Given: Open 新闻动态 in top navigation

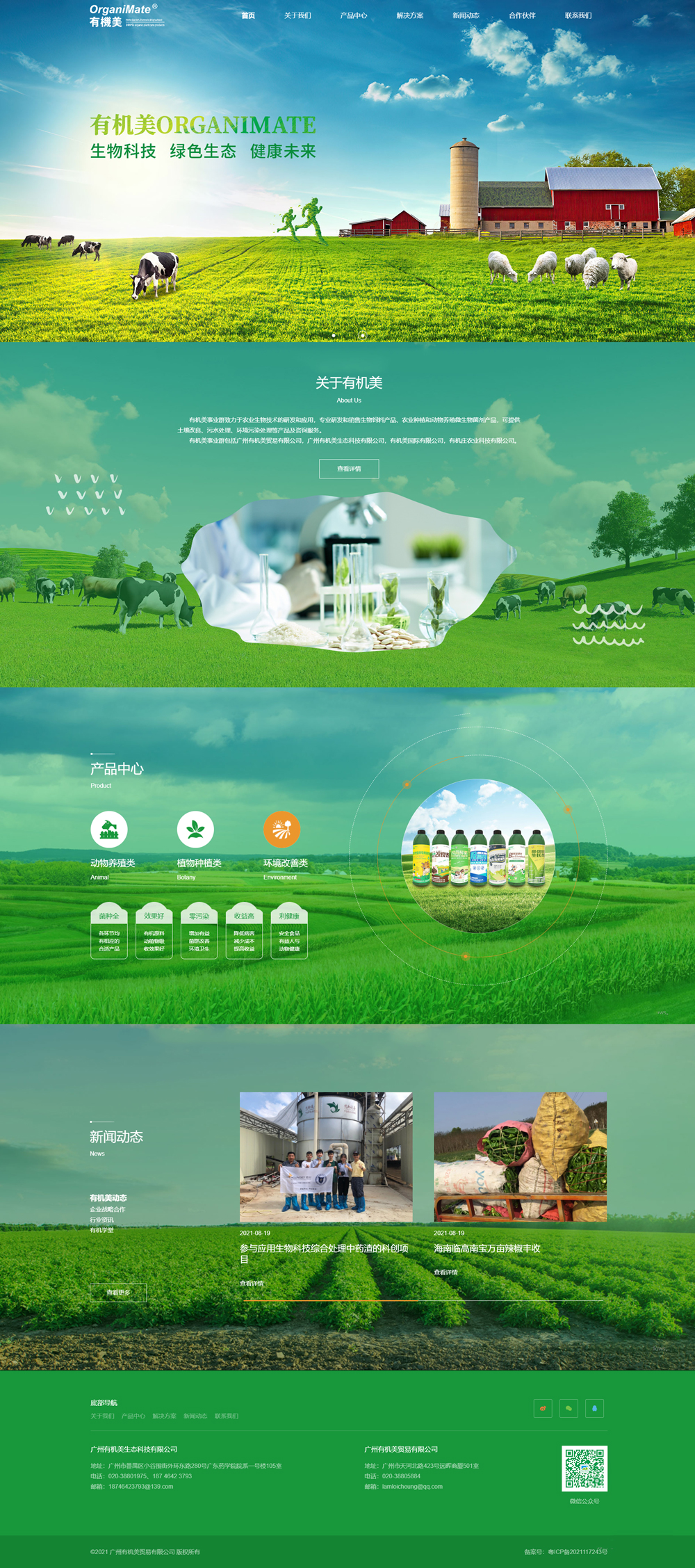Looking at the screenshot, I should click(466, 15).
